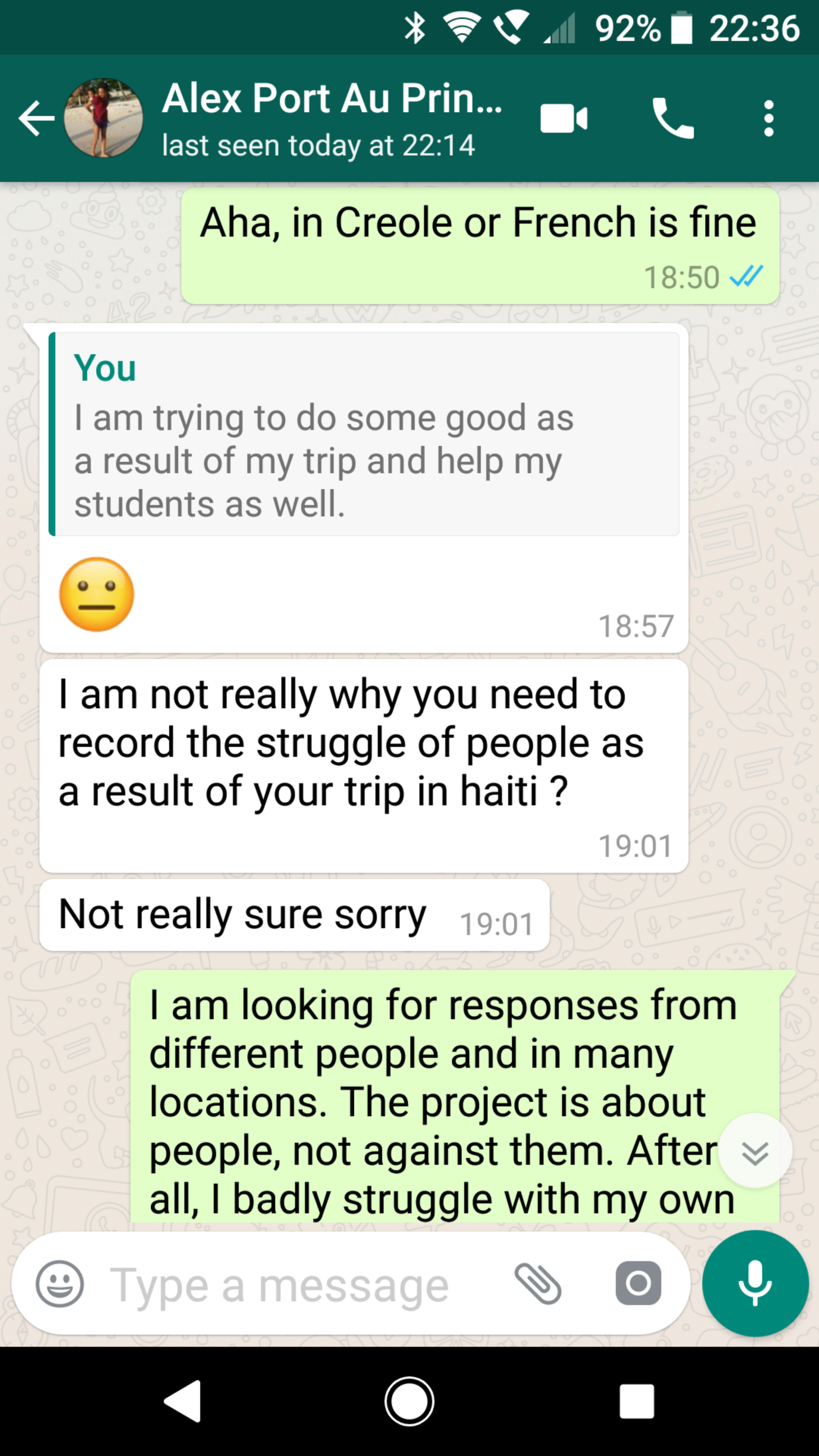Image resolution: width=819 pixels, height=1456 pixels.
Task: Open recent apps via square button
Action: click(x=637, y=1401)
